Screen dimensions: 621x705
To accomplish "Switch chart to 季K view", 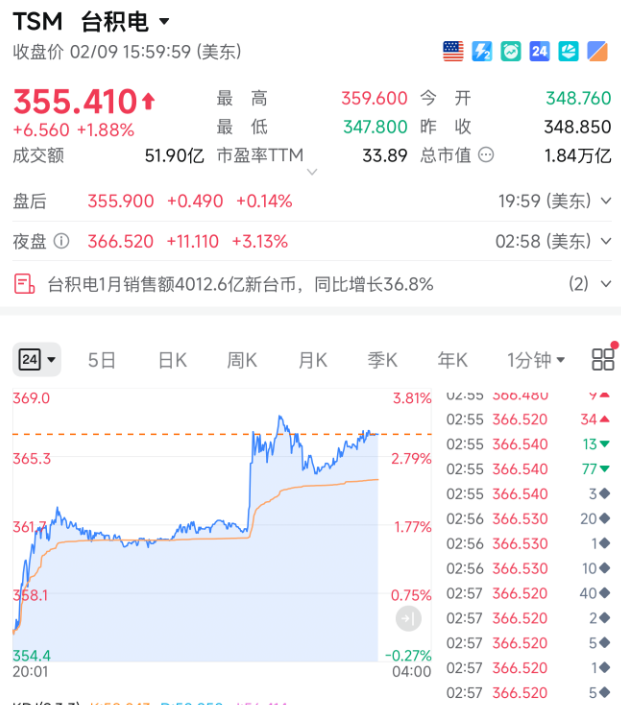I will (x=382, y=360).
